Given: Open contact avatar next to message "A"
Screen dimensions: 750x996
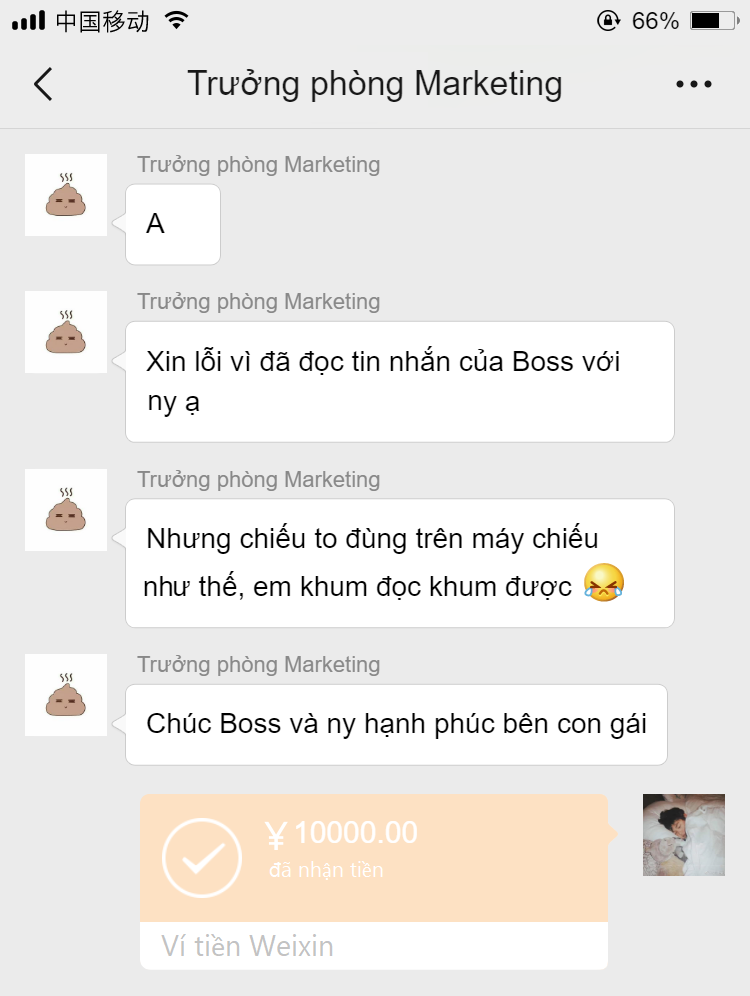Looking at the screenshot, I should click(x=66, y=195).
